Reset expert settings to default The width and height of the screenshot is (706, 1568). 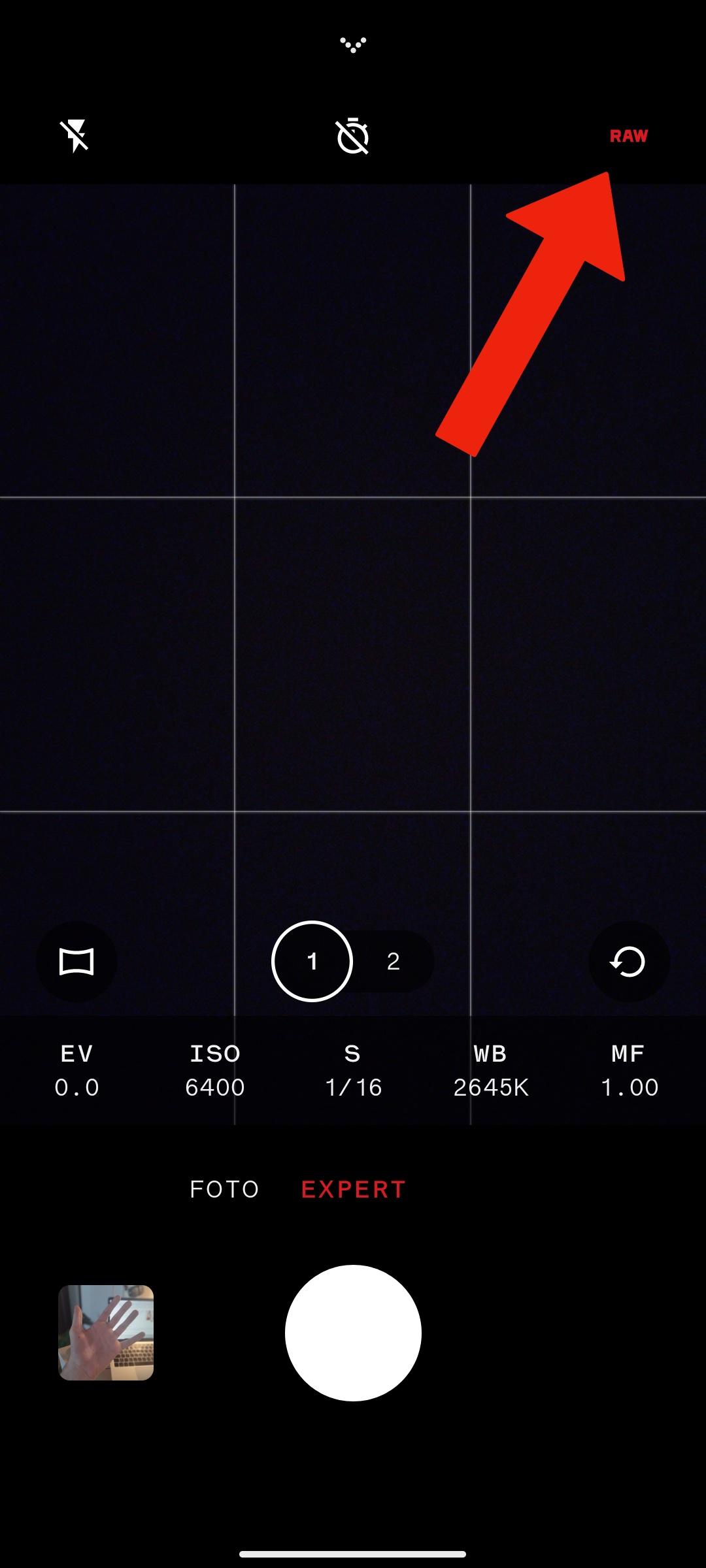pyautogui.click(x=629, y=962)
